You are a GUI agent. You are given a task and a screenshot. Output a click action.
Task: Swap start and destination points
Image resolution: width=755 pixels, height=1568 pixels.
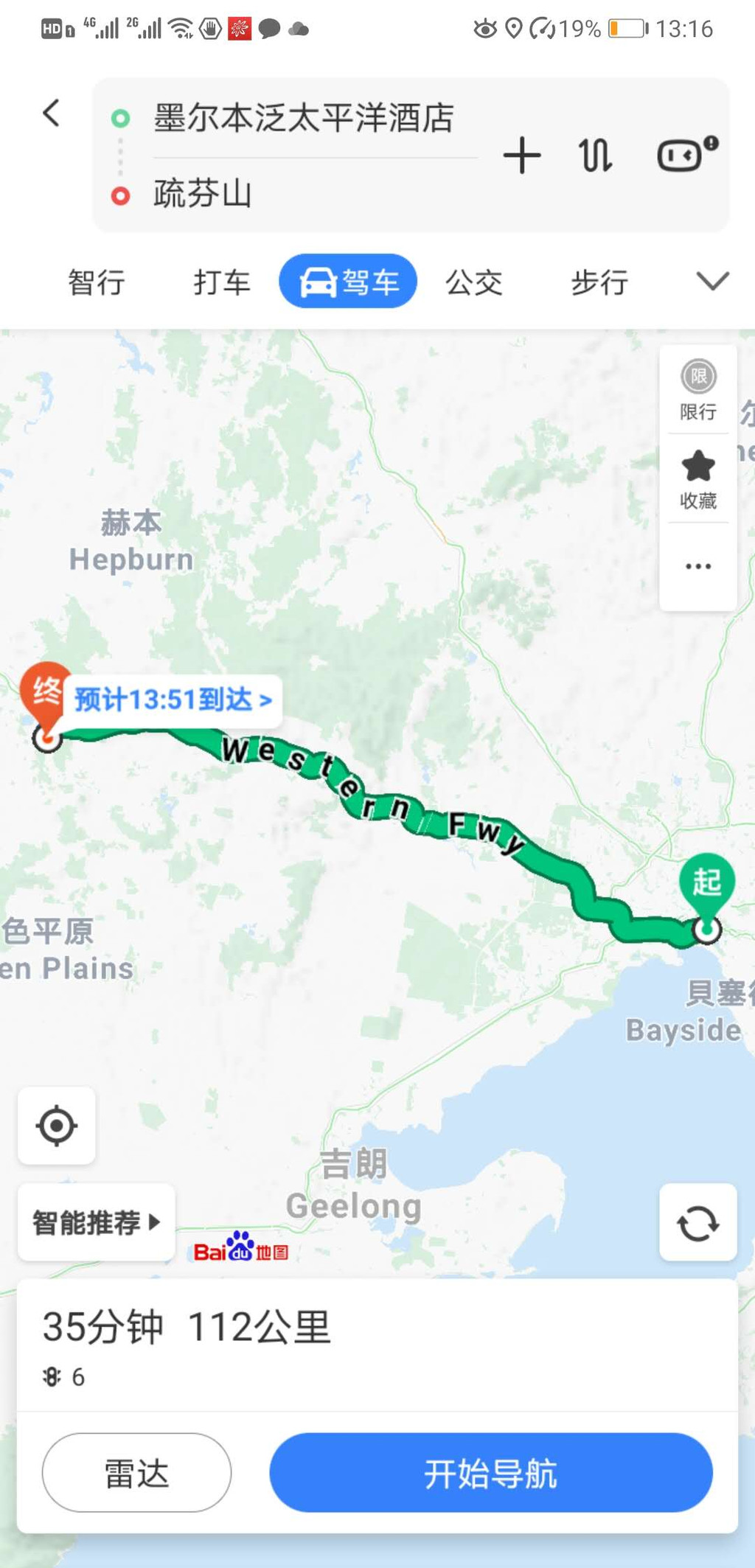[x=595, y=156]
